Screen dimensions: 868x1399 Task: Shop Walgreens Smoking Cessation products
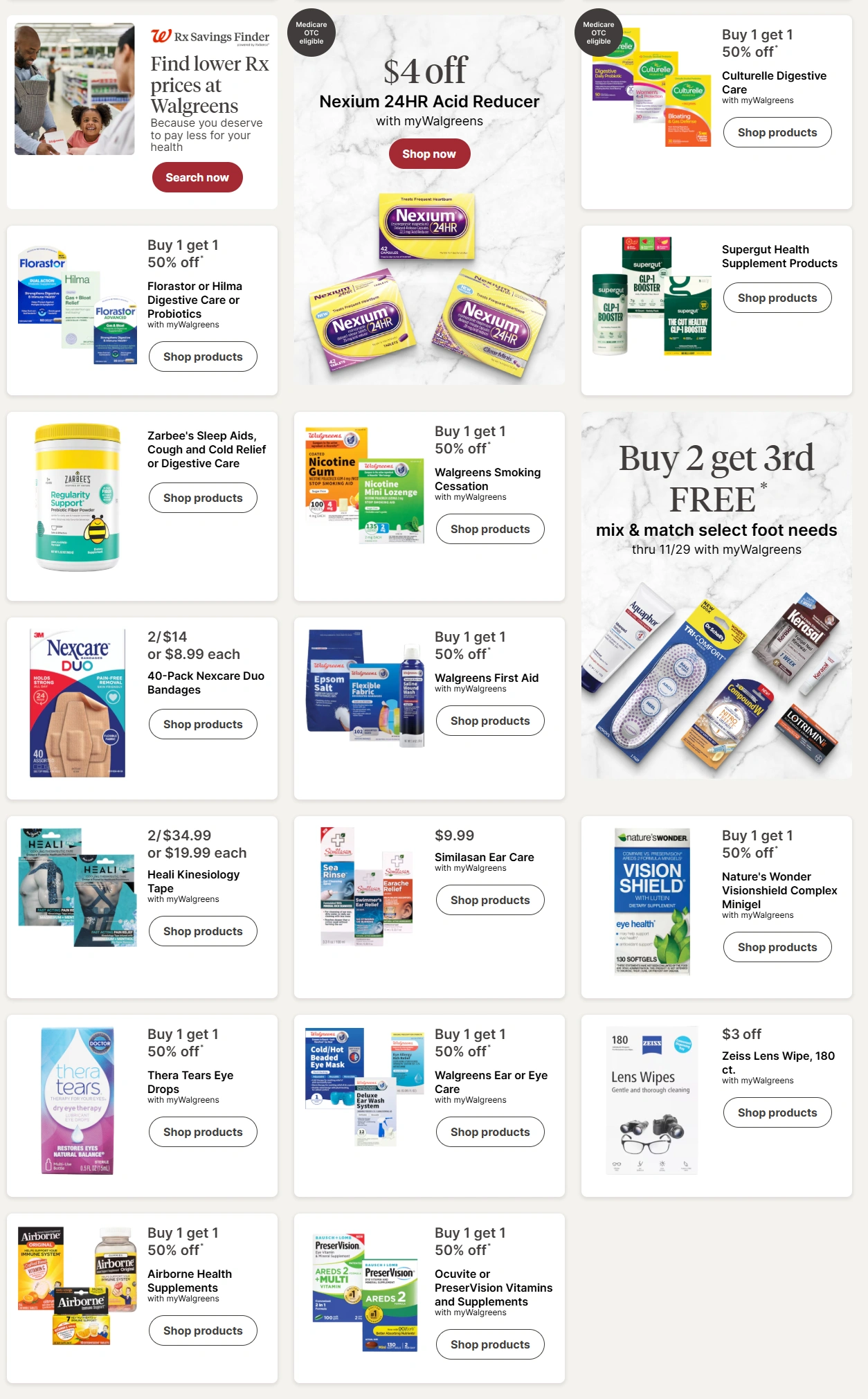[489, 529]
